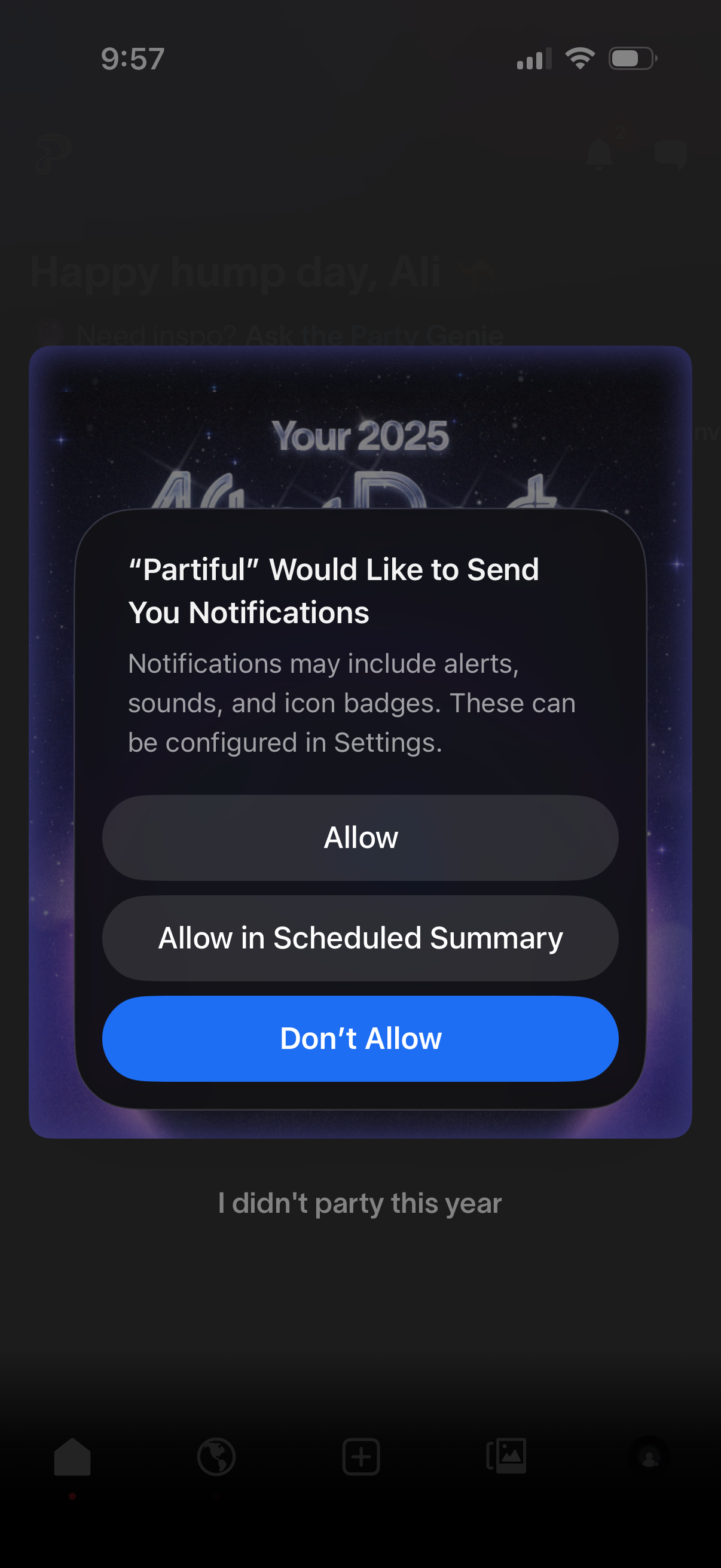Open your profile avatar icon

649,1457
